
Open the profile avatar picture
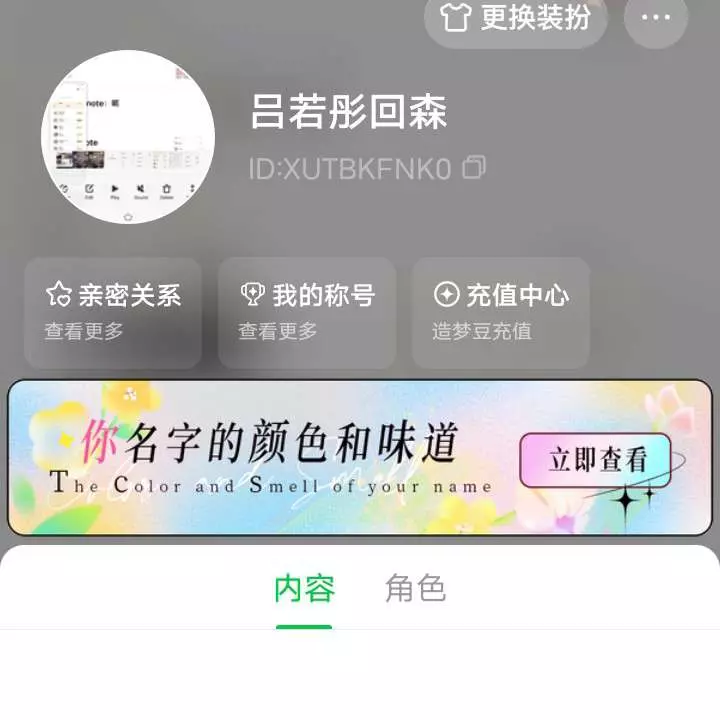point(128,137)
